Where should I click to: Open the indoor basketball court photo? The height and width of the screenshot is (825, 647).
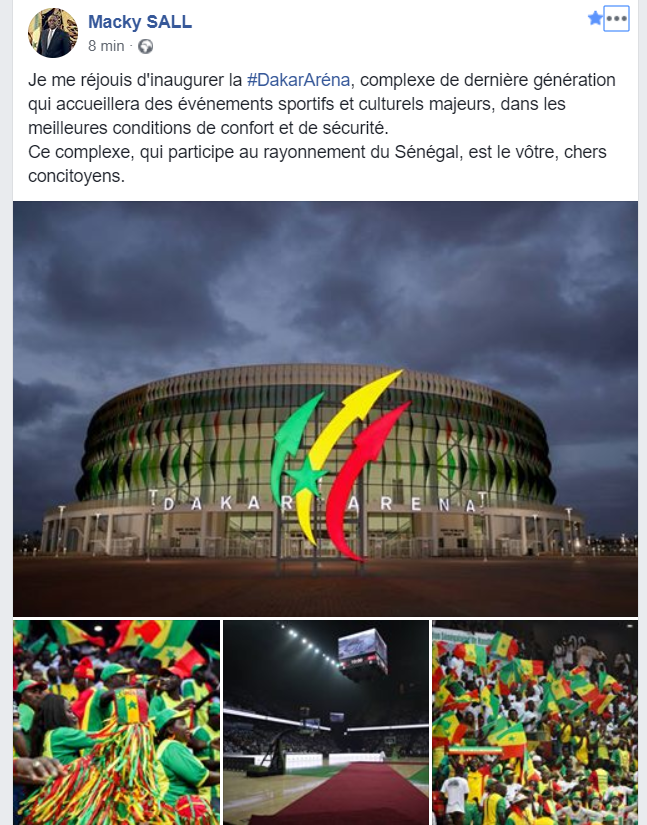[325, 722]
